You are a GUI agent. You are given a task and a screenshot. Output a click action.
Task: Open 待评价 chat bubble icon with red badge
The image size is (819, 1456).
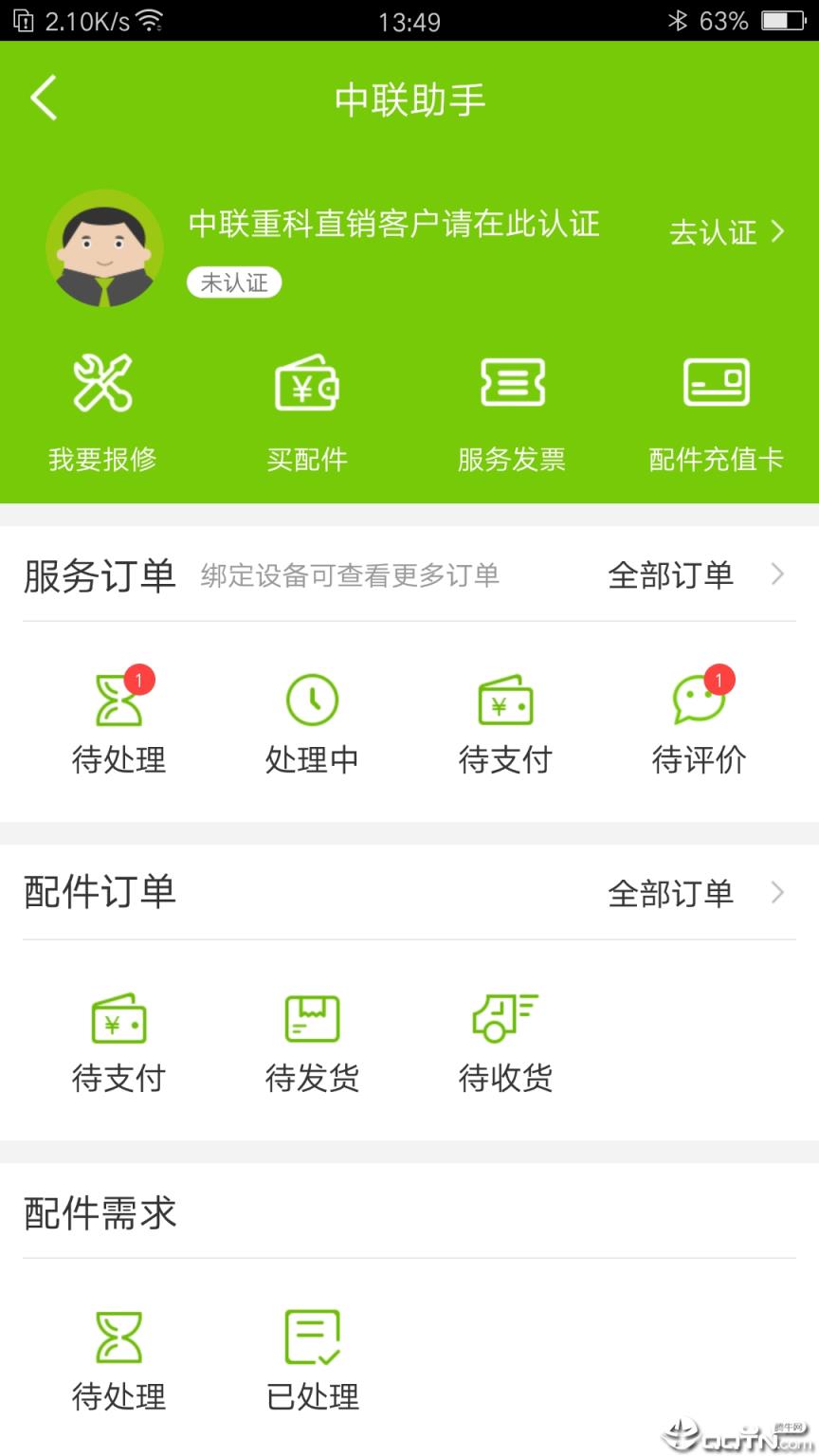pos(700,700)
